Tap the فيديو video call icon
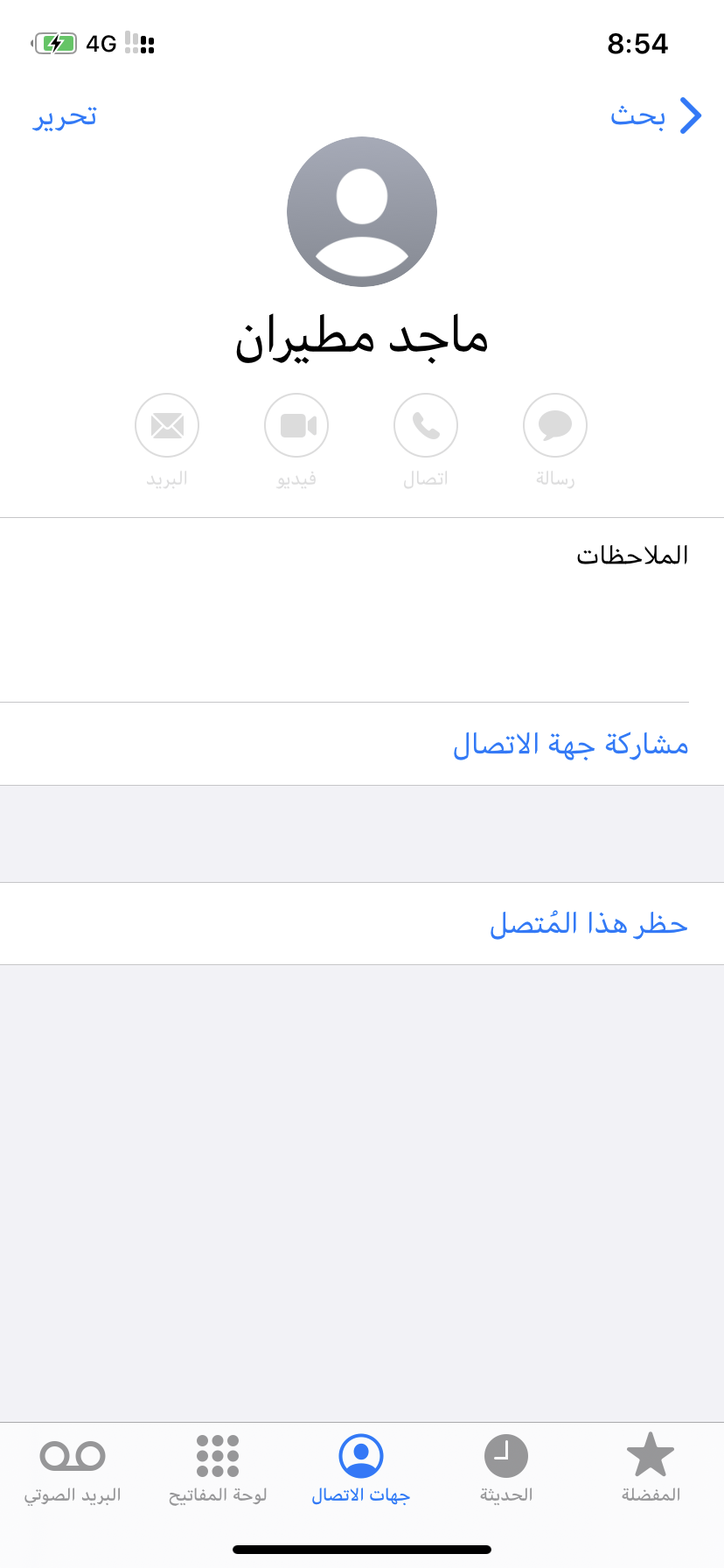This screenshot has width=724, height=1568. coord(296,425)
